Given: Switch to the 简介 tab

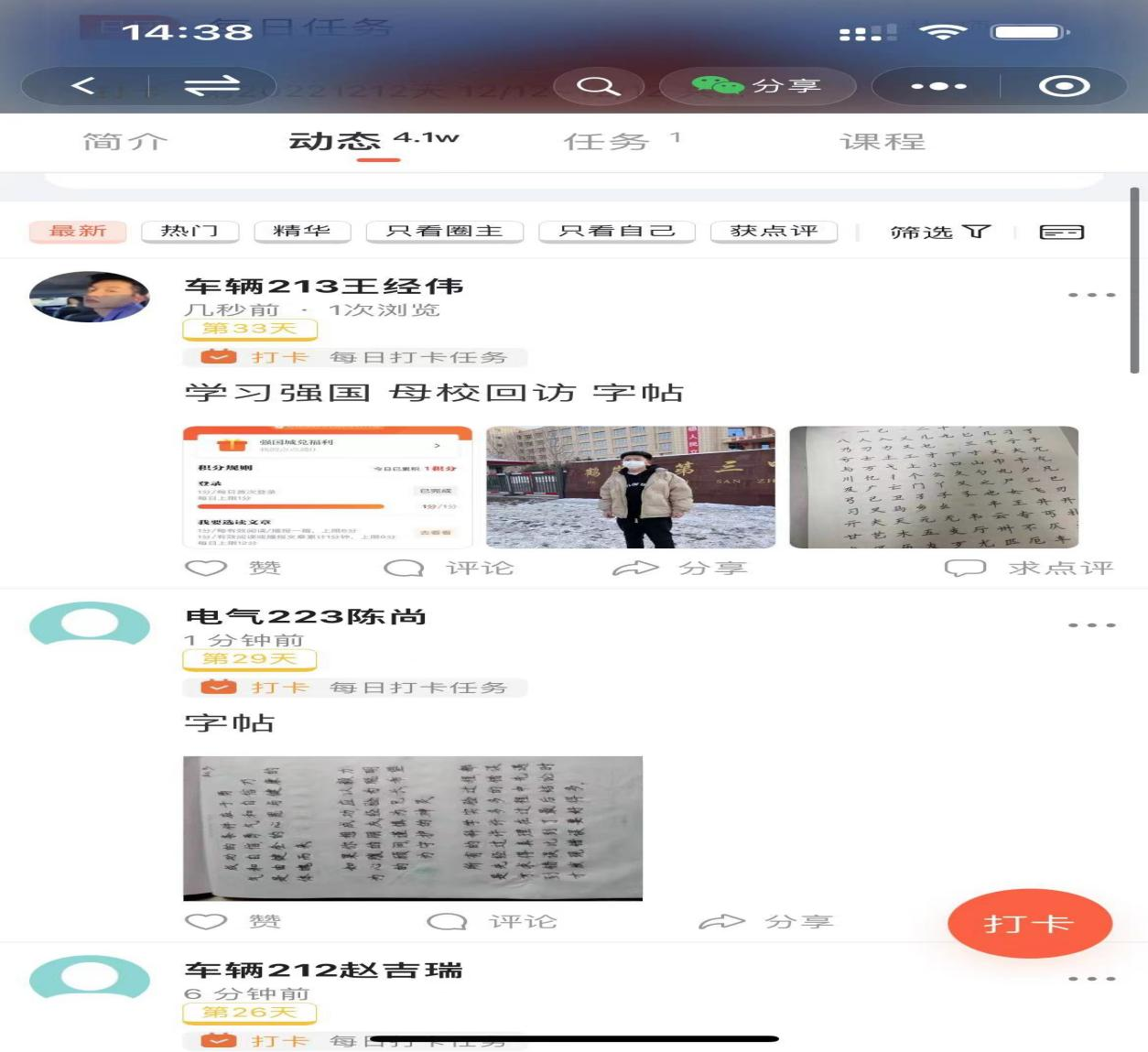Looking at the screenshot, I should pyautogui.click(x=125, y=142).
